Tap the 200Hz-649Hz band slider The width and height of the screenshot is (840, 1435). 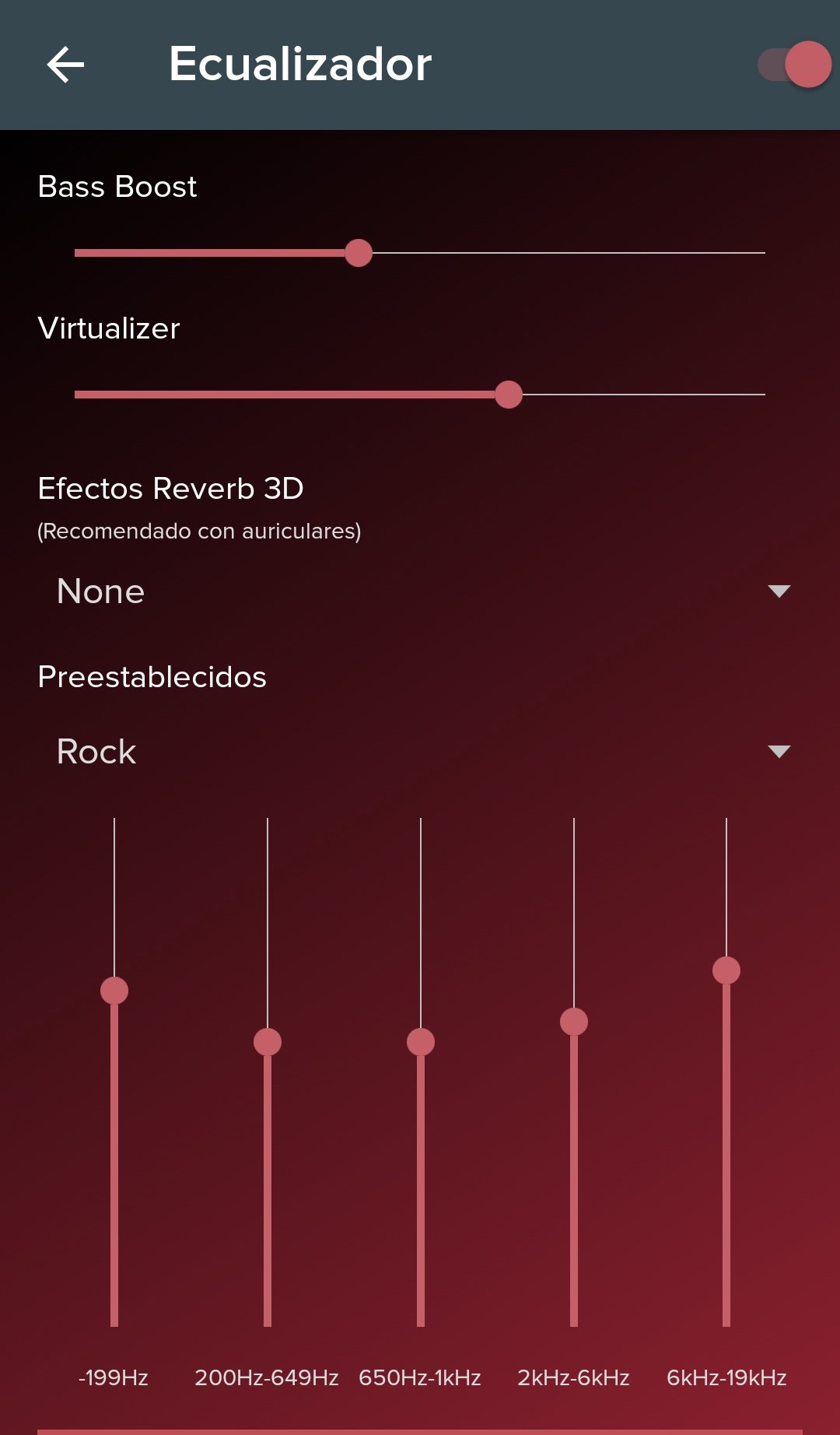[268, 1072]
